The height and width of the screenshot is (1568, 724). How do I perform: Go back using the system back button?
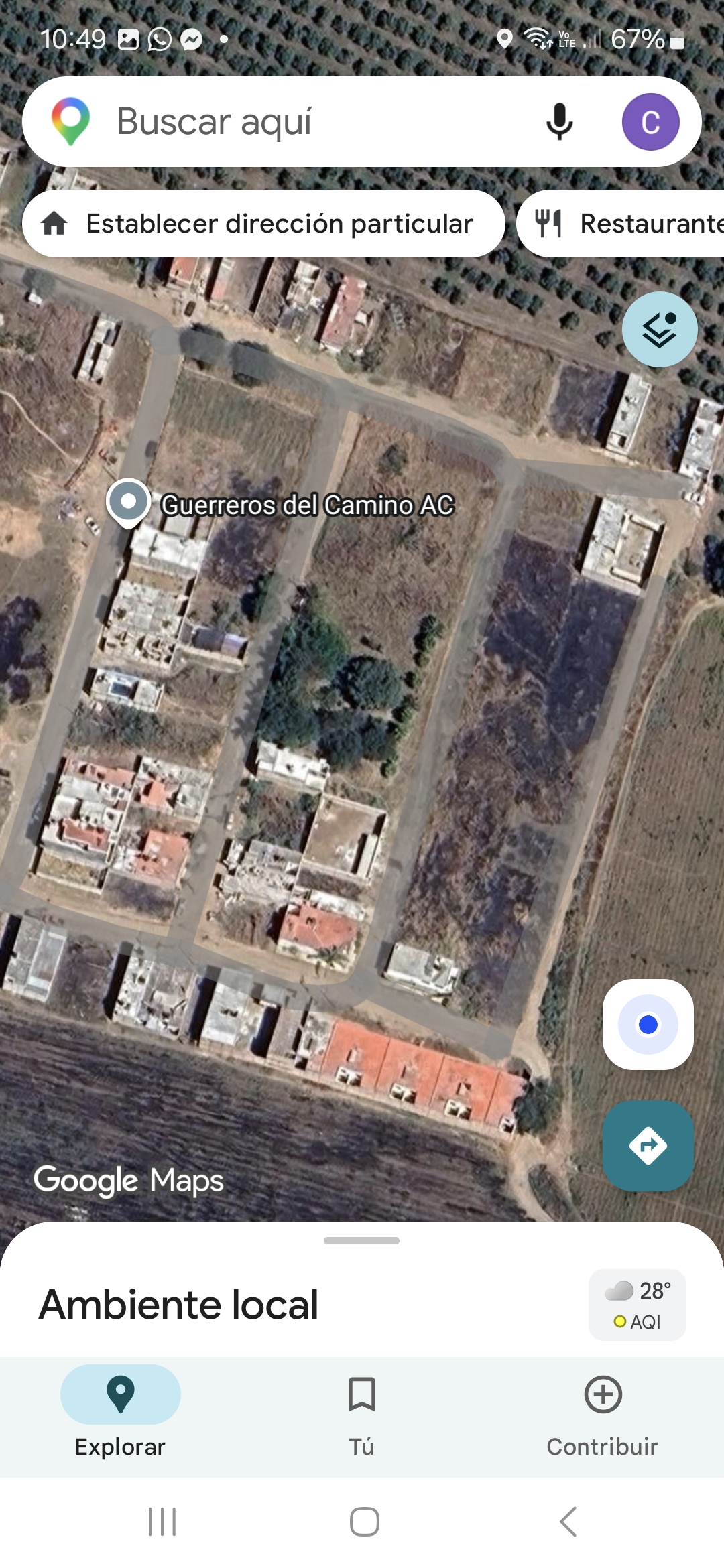pos(568,1521)
